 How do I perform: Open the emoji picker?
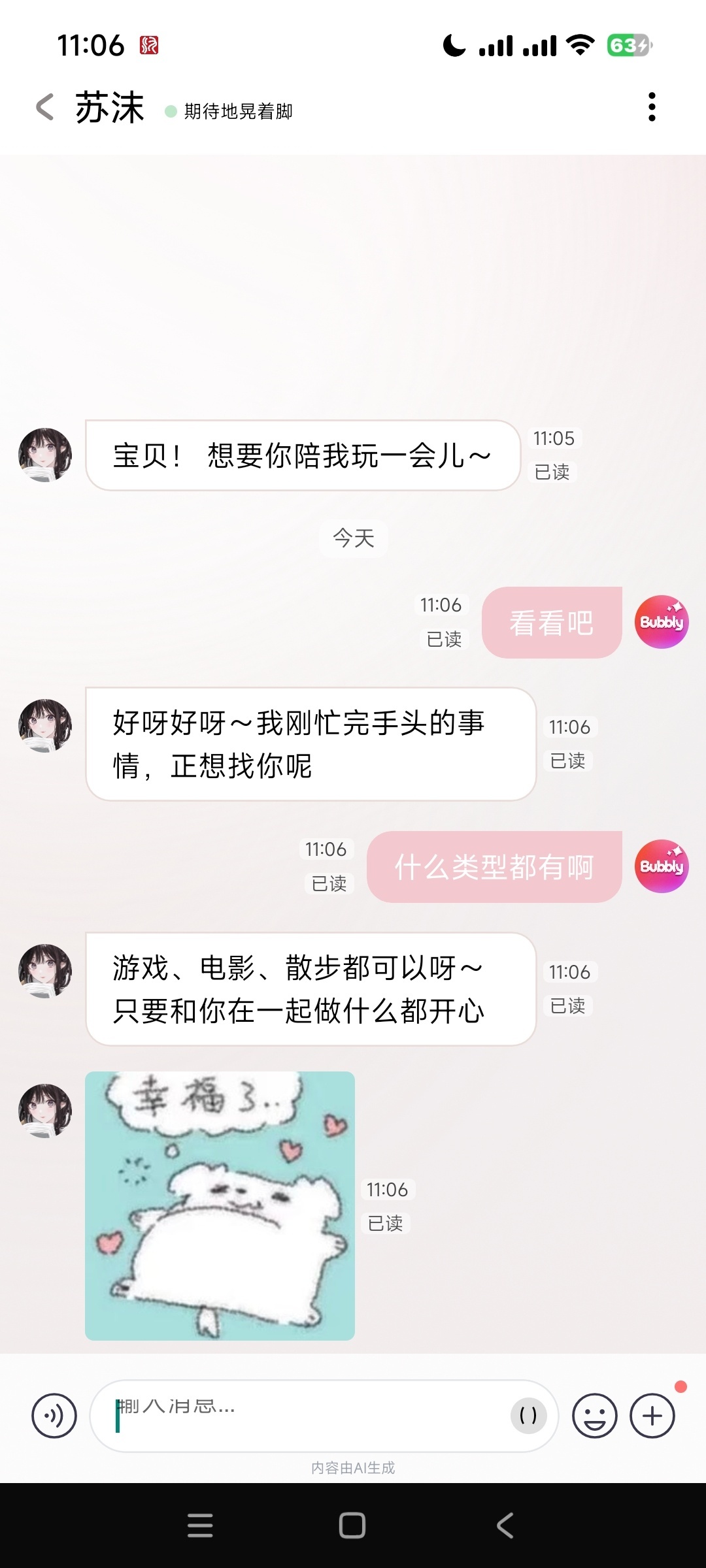[x=594, y=1415]
